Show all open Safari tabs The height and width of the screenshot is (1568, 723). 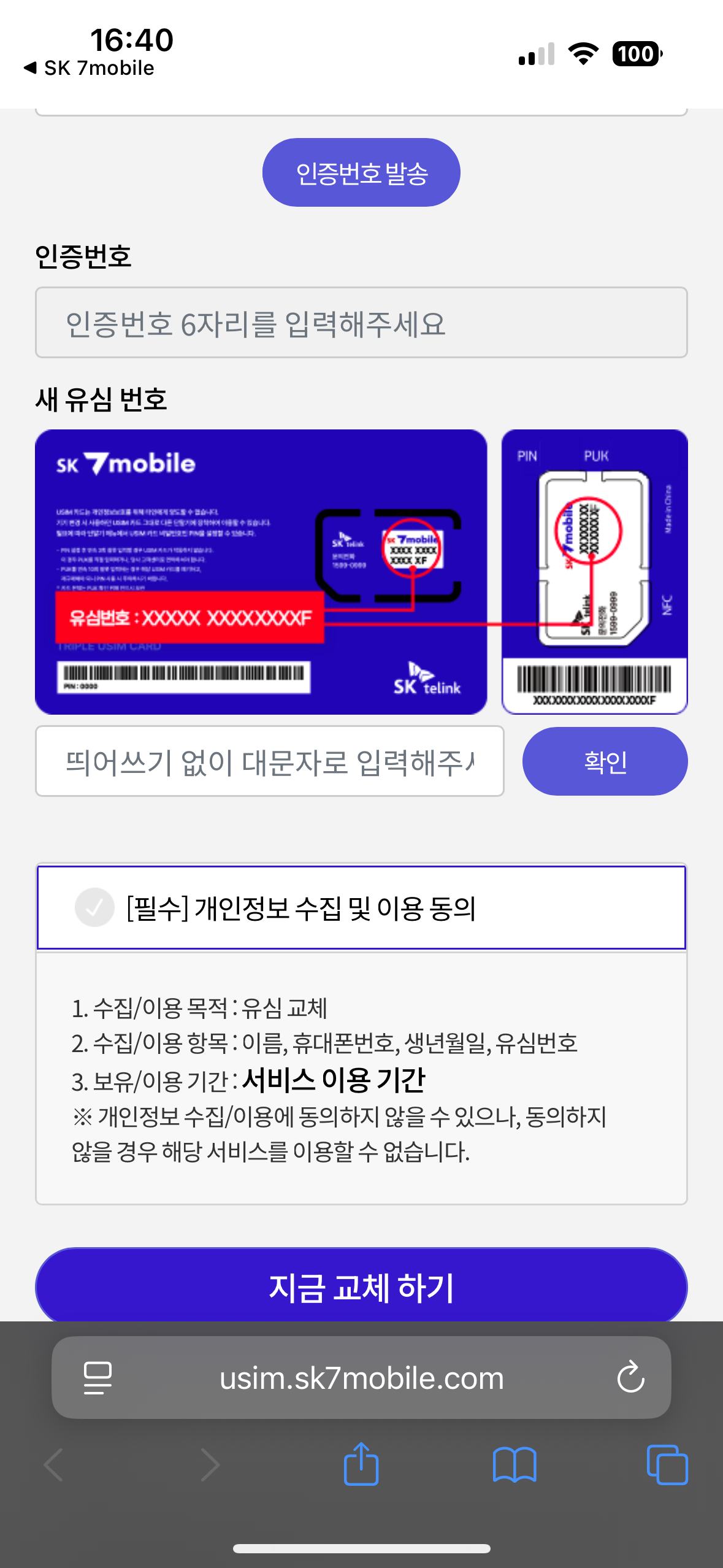pyautogui.click(x=667, y=1465)
